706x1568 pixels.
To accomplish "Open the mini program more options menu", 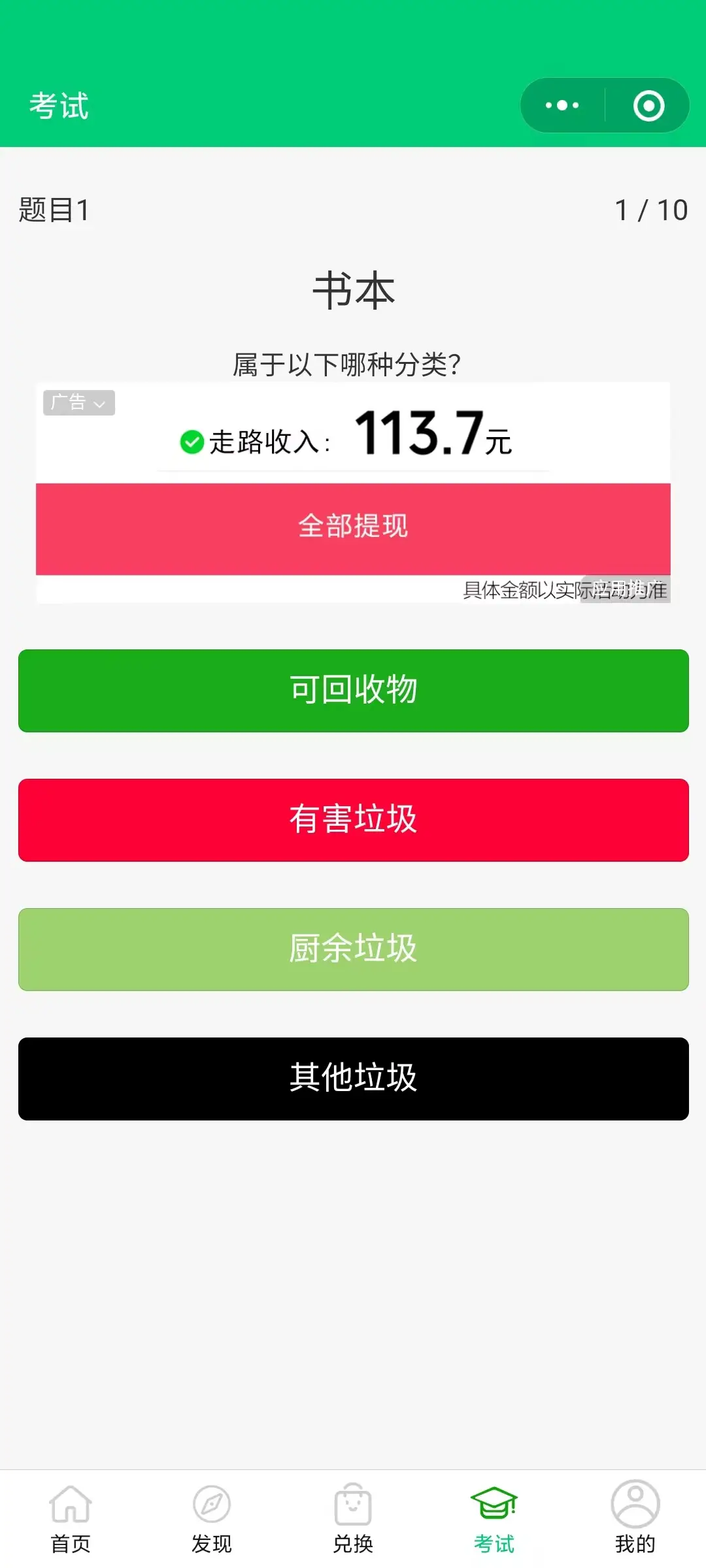I will 562,106.
